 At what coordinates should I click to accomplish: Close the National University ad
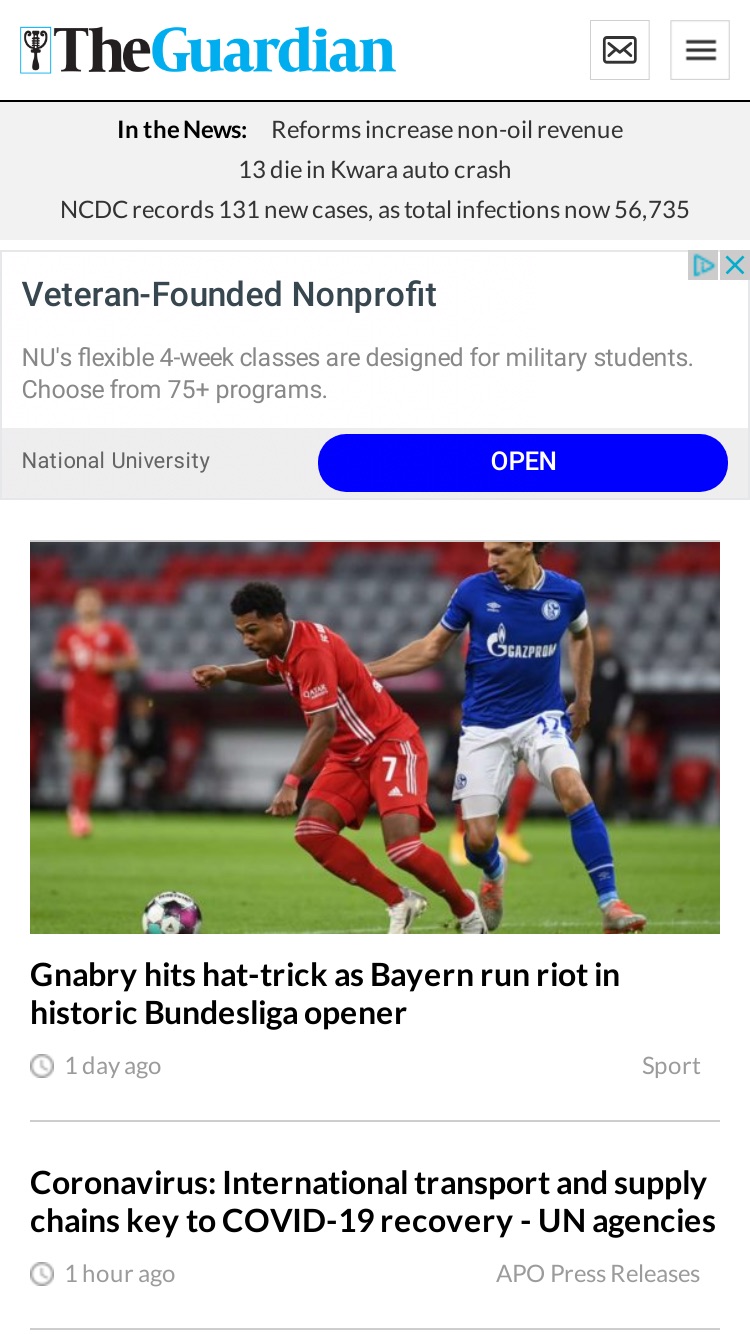[735, 265]
